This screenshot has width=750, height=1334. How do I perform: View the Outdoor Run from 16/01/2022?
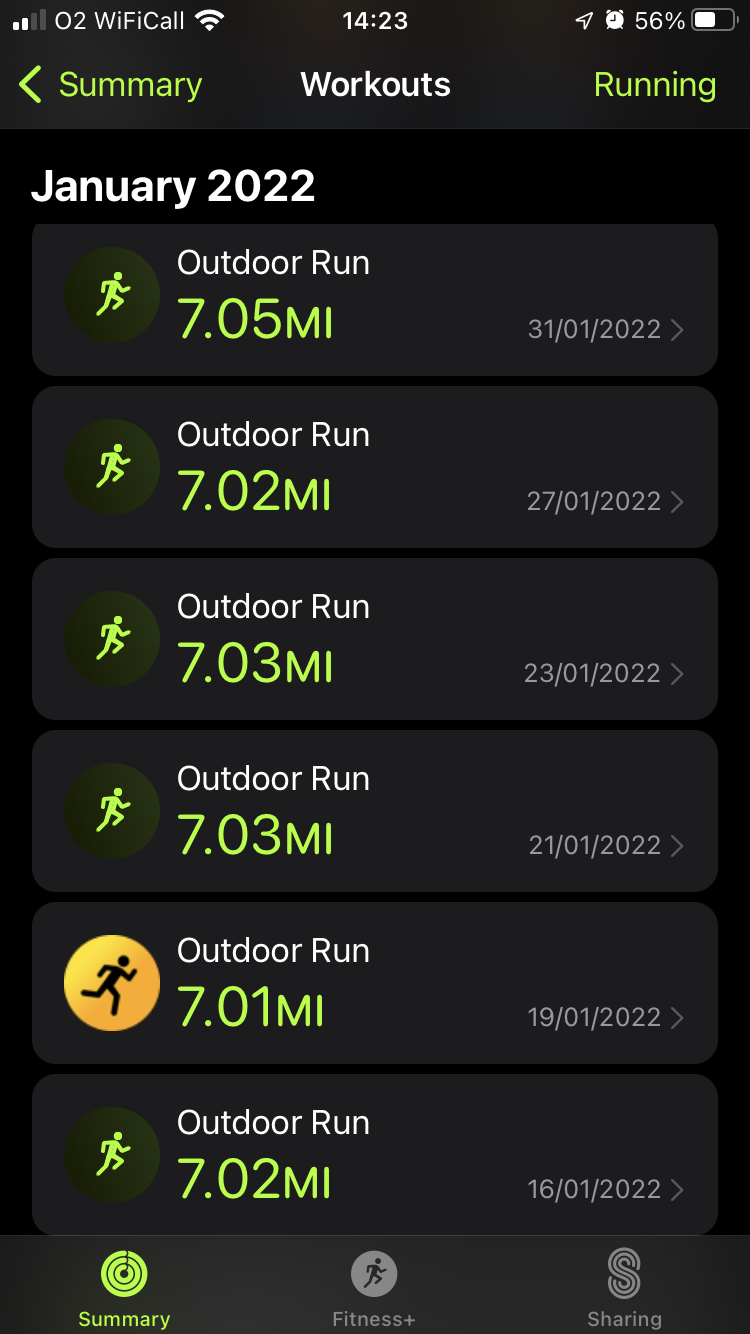[x=375, y=1155]
